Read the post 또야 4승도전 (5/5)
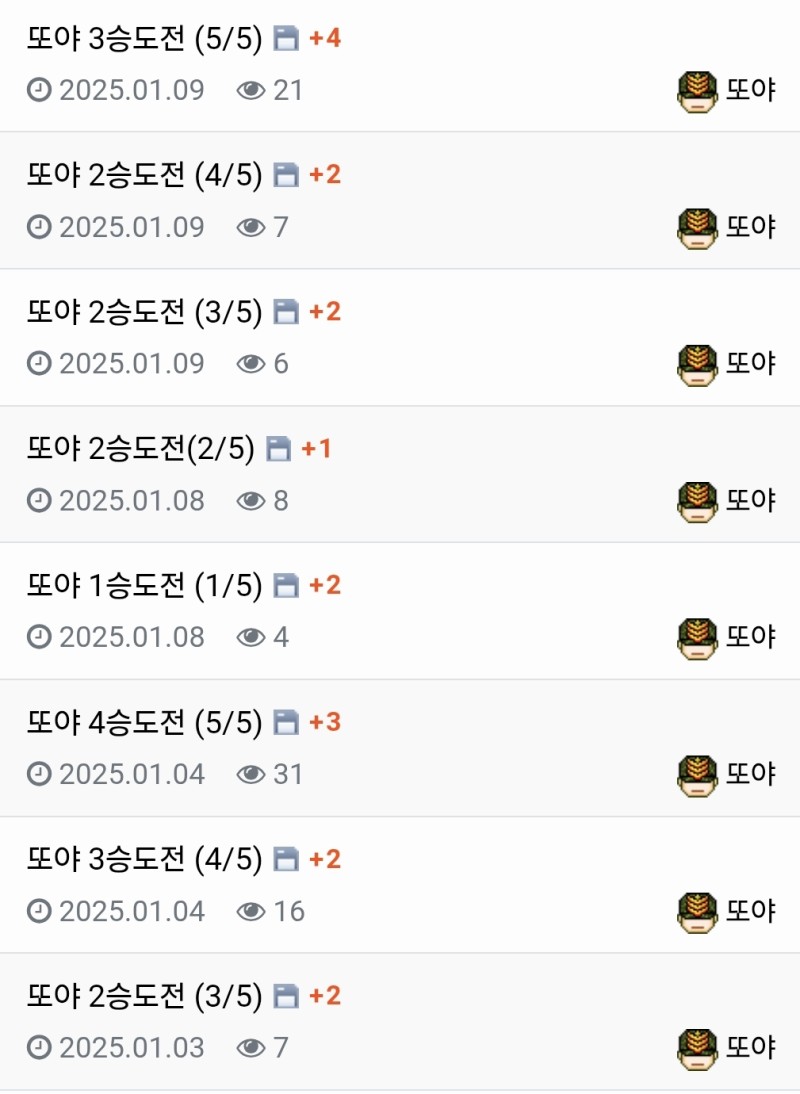This screenshot has height=1094, width=800. pos(144,722)
